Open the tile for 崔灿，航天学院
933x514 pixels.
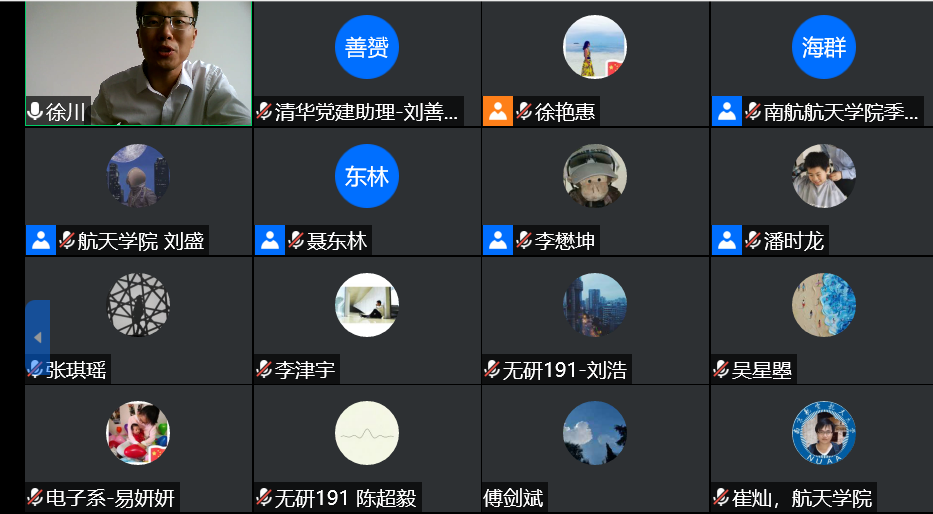pyautogui.click(x=823, y=447)
